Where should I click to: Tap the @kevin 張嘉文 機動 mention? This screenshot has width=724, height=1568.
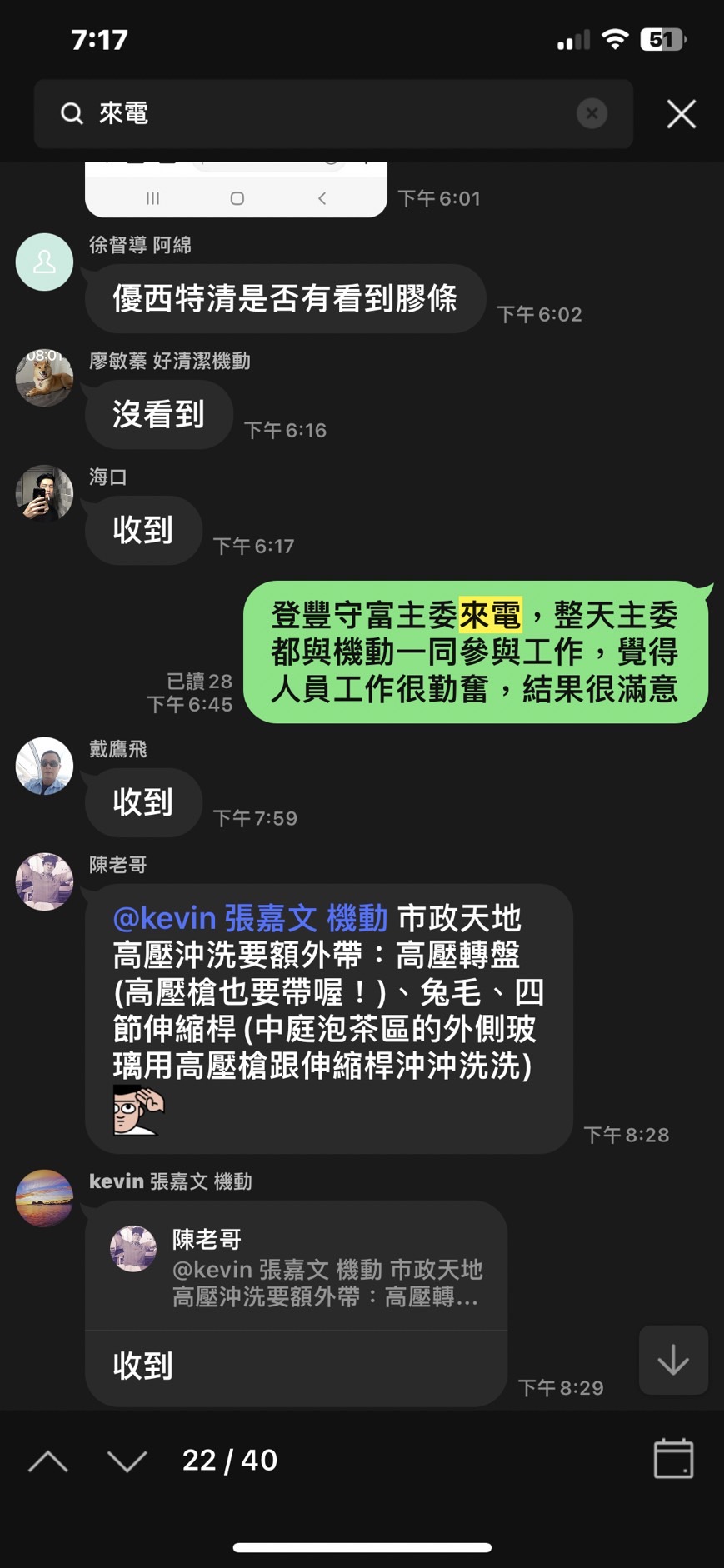(250, 918)
